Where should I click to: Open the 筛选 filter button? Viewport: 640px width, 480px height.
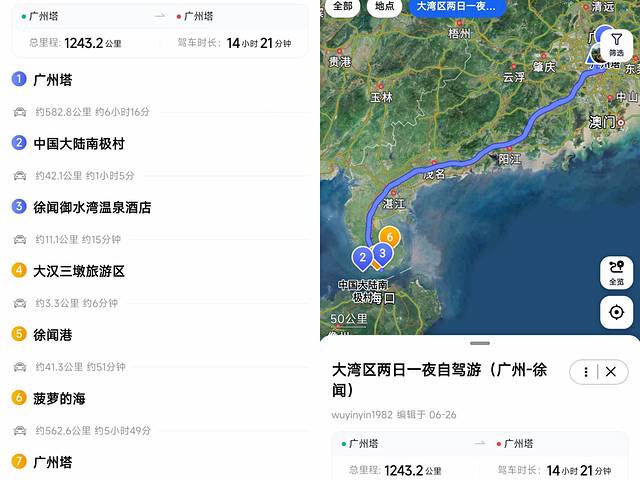[616, 44]
